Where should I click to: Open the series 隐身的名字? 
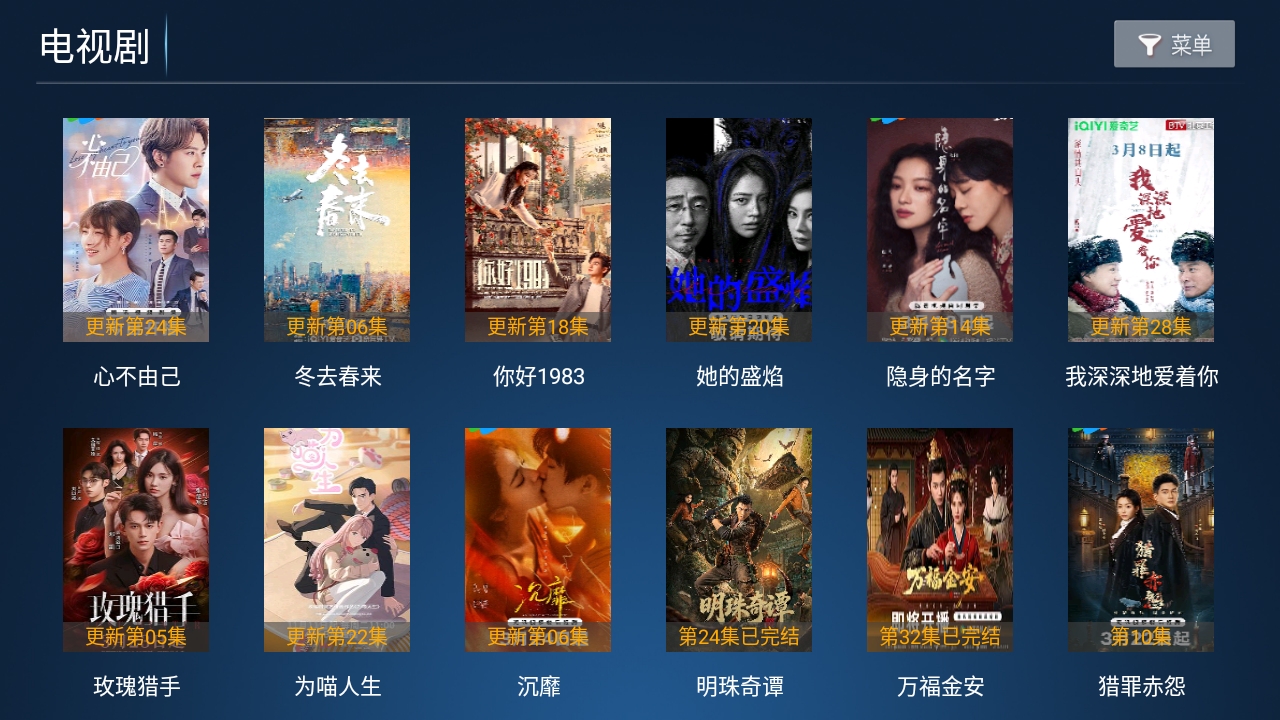point(940,230)
